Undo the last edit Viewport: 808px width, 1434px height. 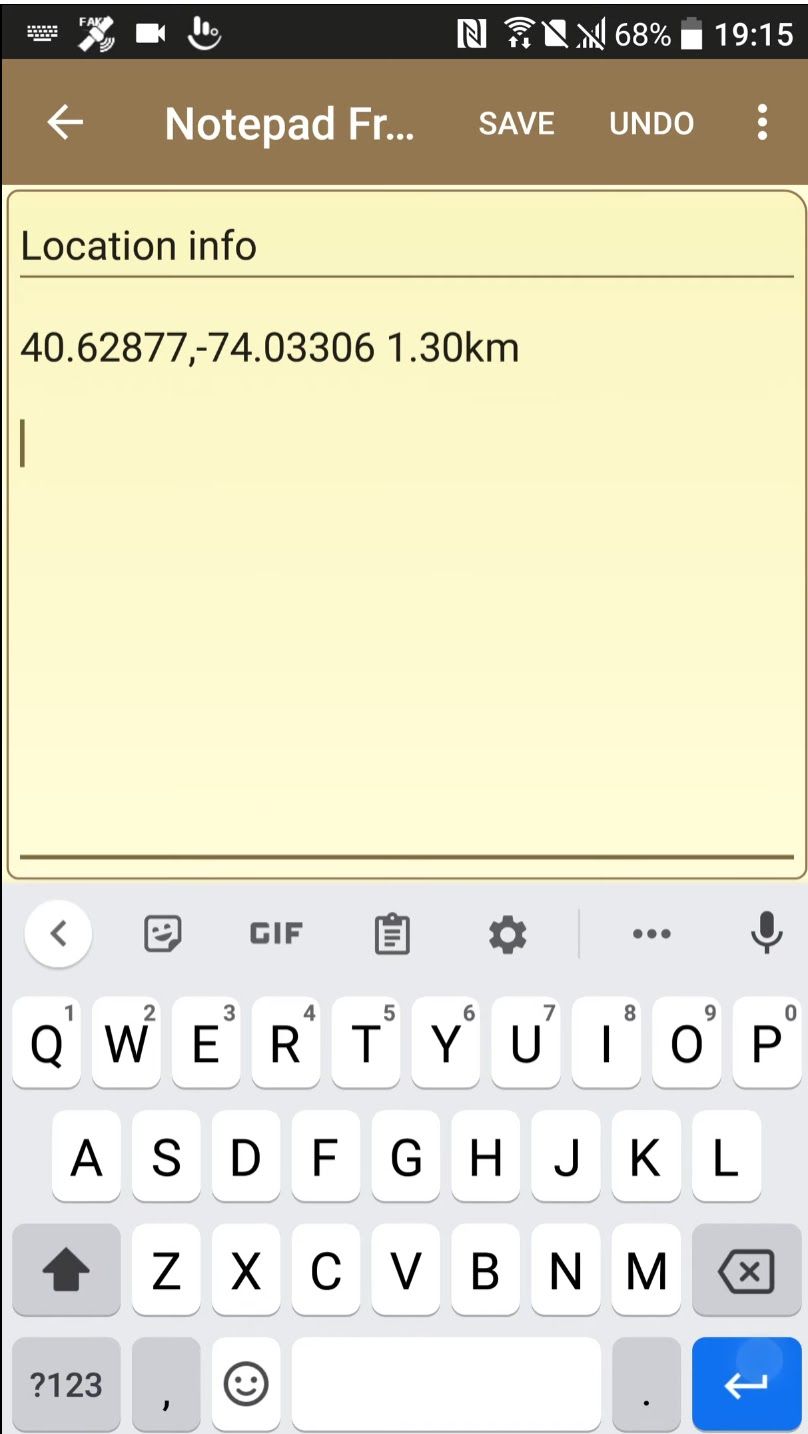click(x=650, y=123)
